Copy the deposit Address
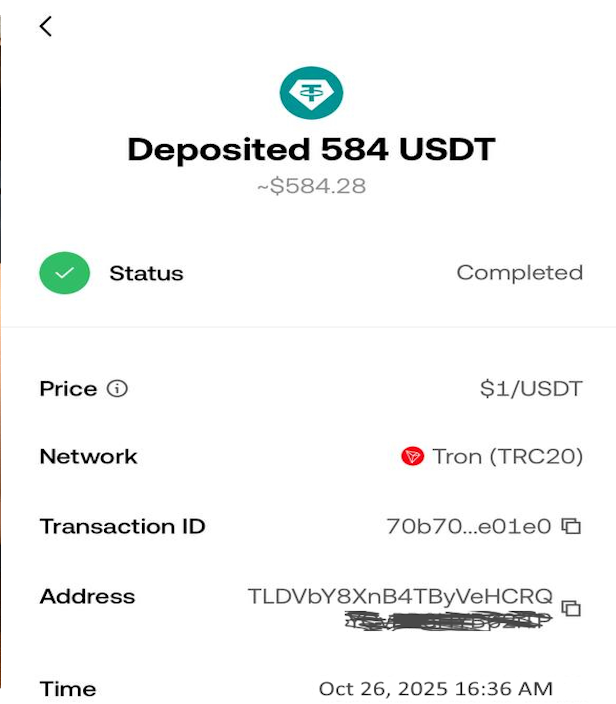The height and width of the screenshot is (704, 616). [x=571, y=608]
